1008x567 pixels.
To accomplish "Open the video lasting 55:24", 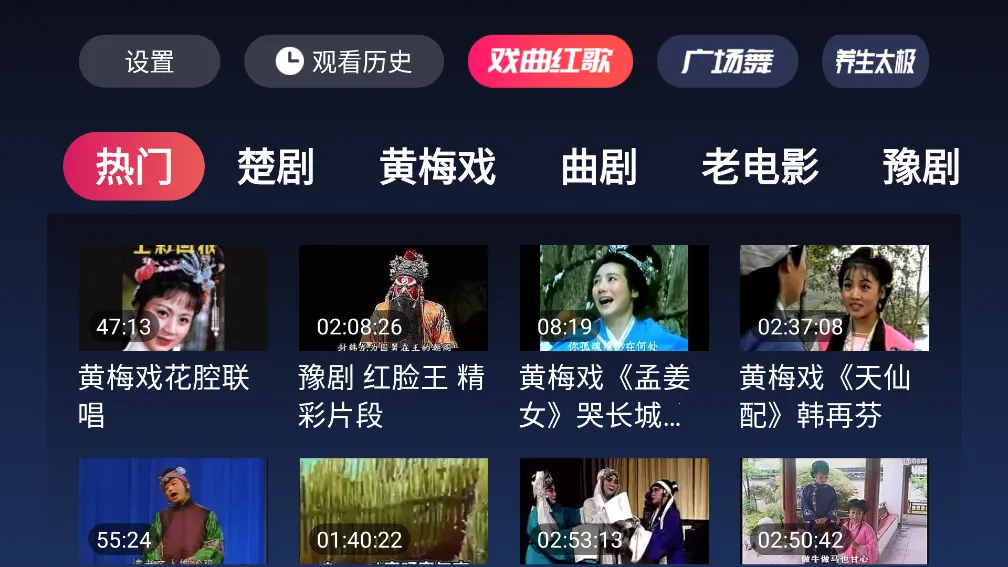I will coord(173,510).
